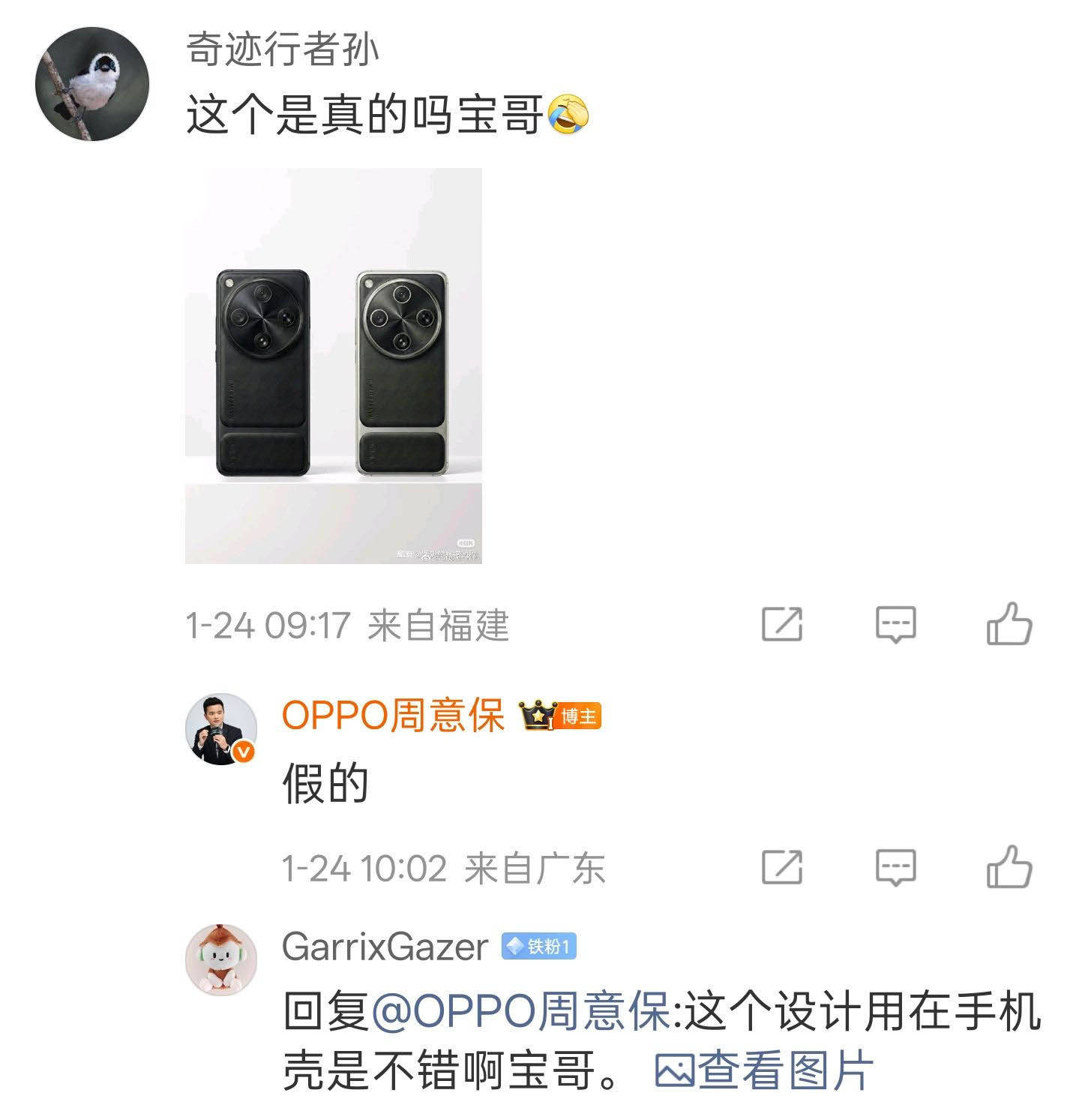Open 奇迹行者孙's profile avatar
Screen dimensions: 1079x1120
(92, 84)
